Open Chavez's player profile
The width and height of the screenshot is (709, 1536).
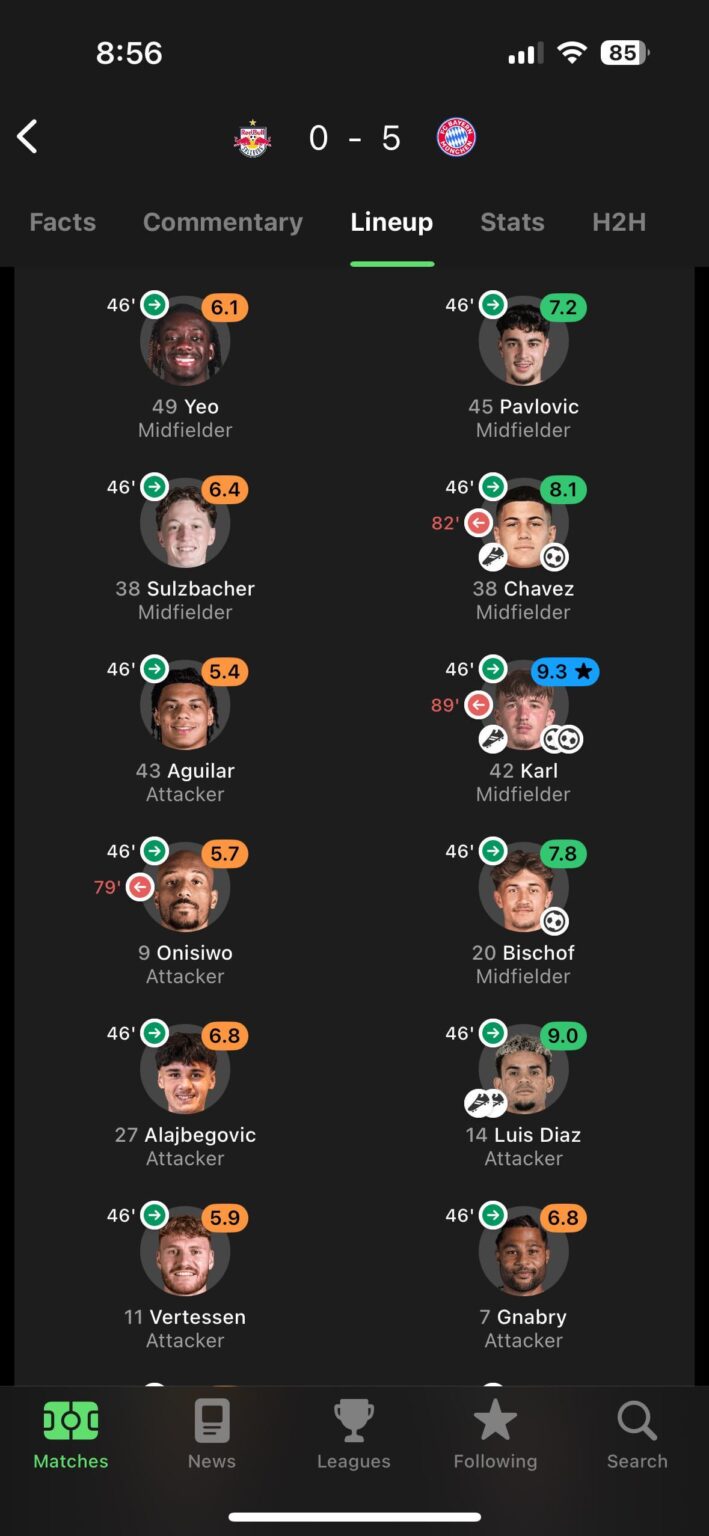[523, 524]
